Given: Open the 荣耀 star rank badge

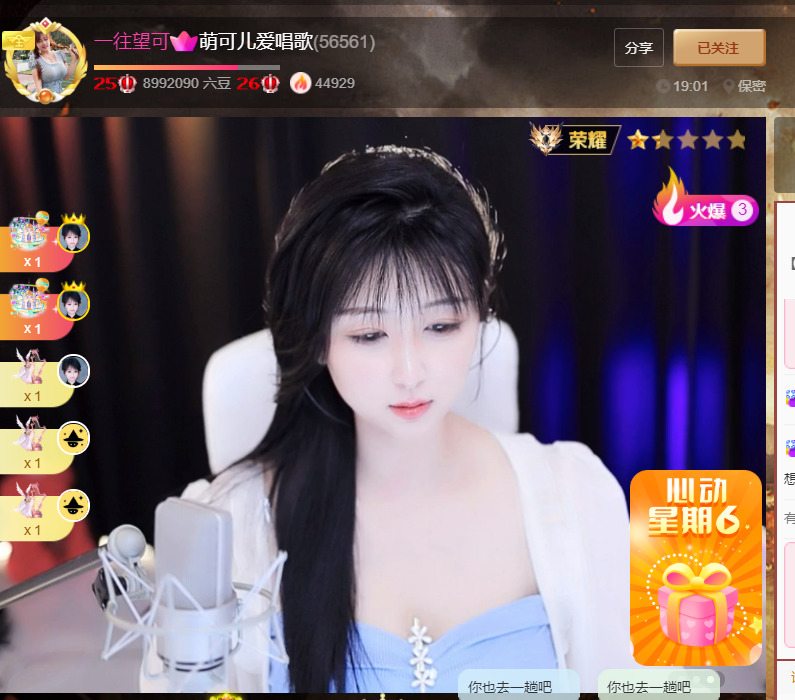Looking at the screenshot, I should click(x=577, y=140).
